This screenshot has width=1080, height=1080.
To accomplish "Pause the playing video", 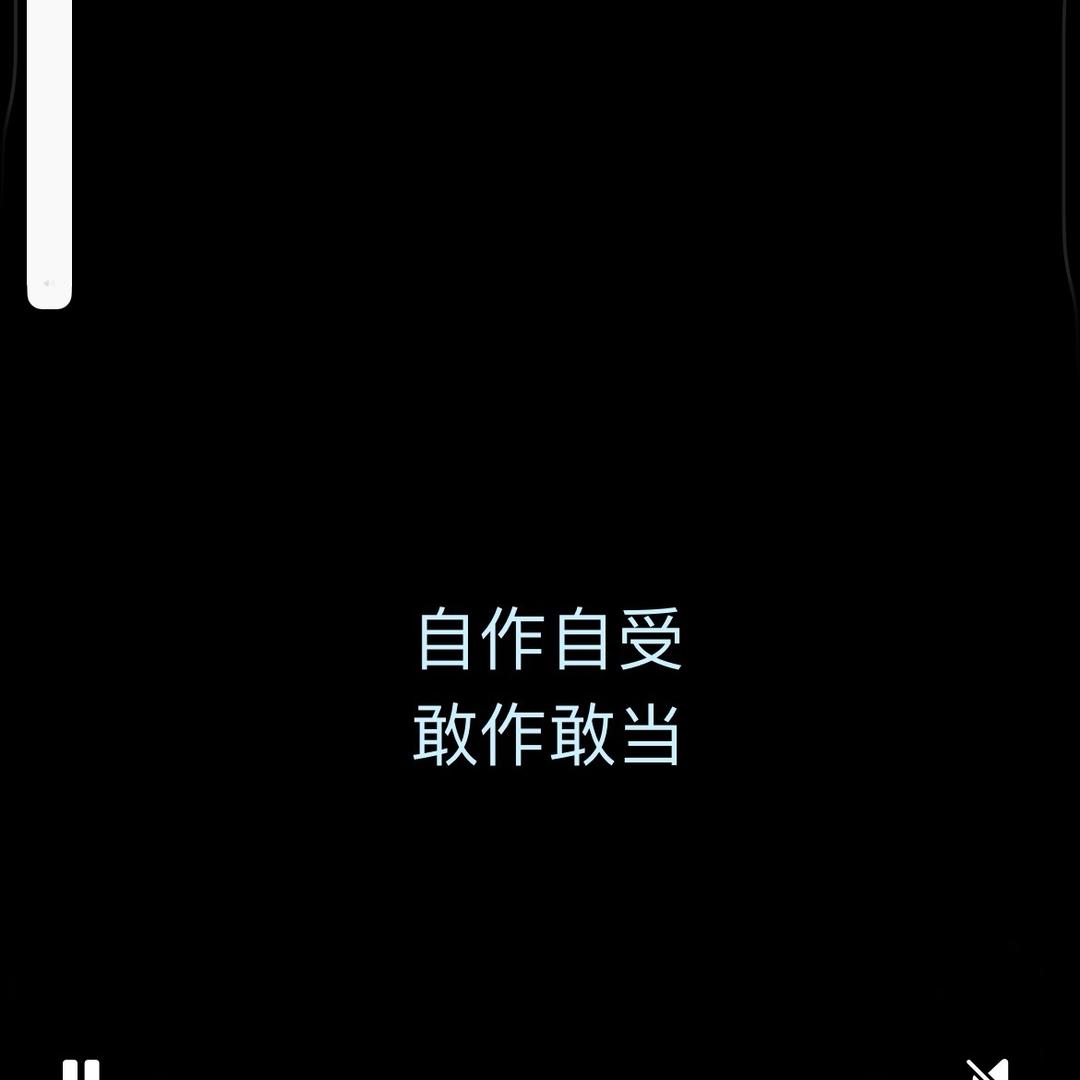I will [x=81, y=1070].
